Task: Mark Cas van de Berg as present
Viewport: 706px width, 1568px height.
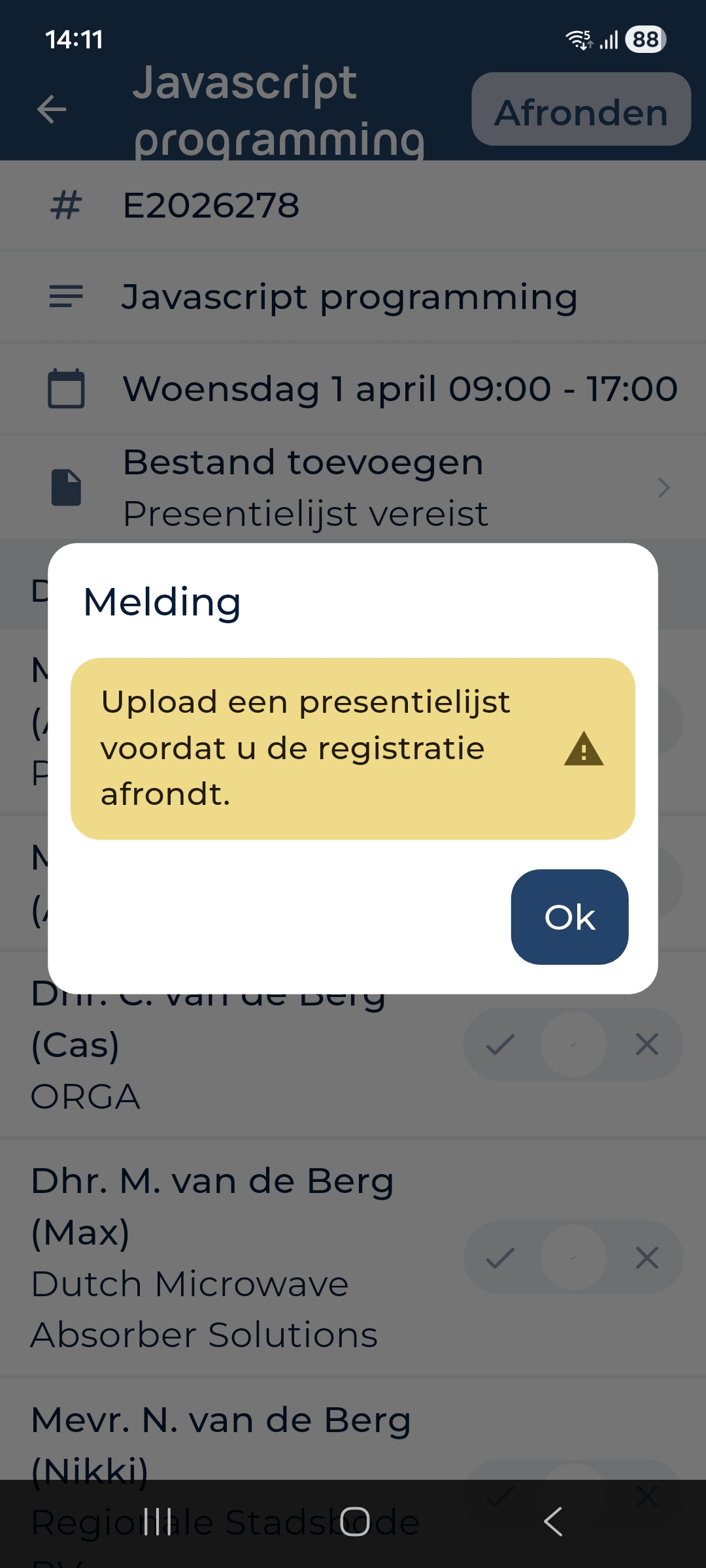Action: click(501, 1045)
